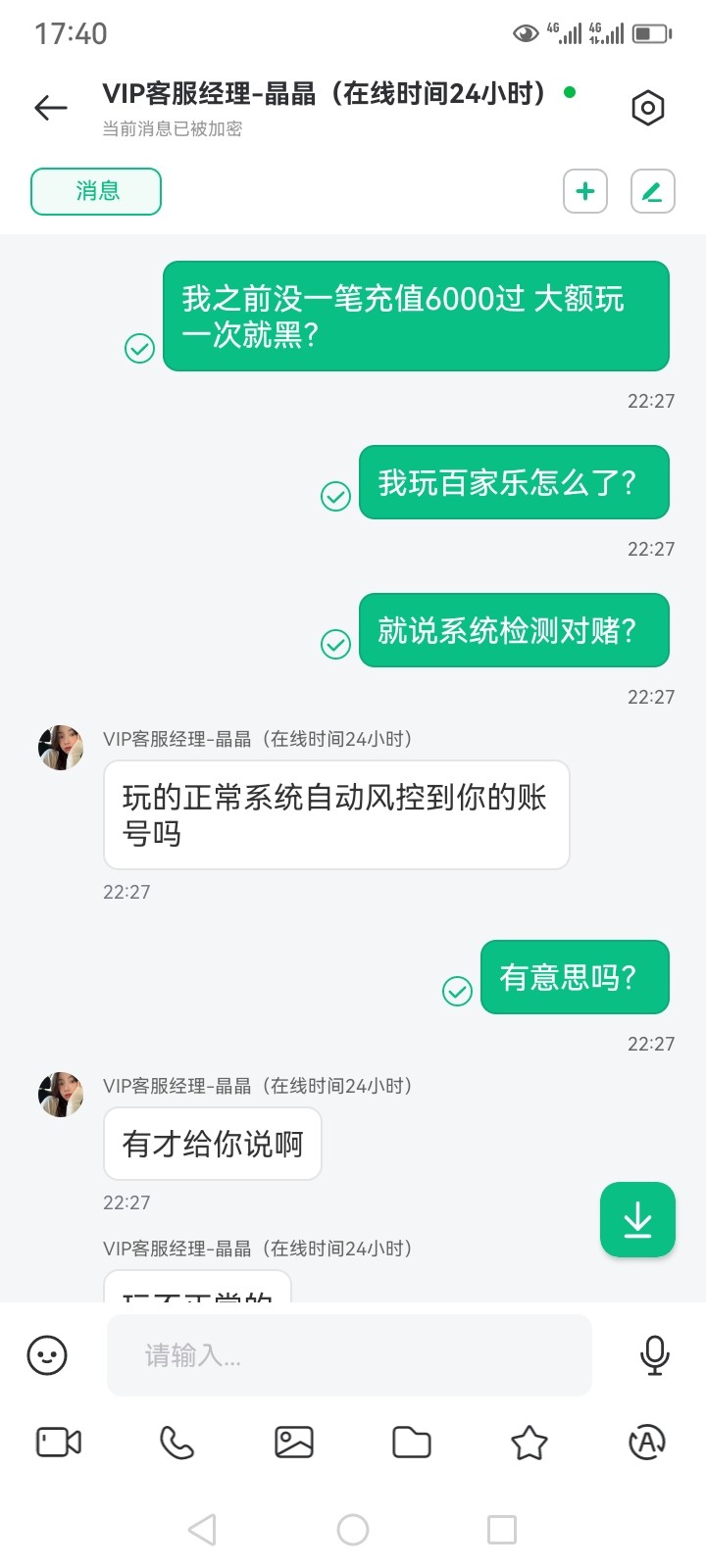Open 晶晶's avatar profile picture

tap(61, 748)
